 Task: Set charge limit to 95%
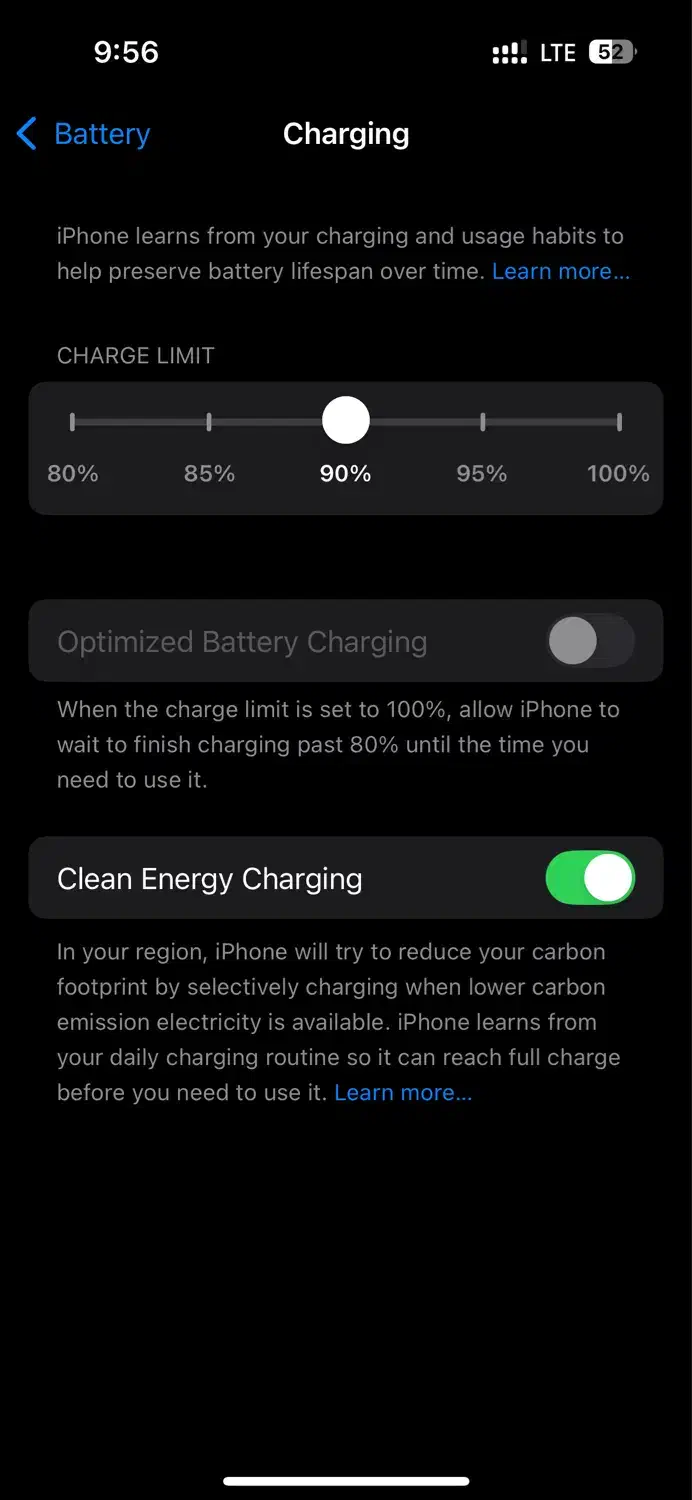pos(483,422)
